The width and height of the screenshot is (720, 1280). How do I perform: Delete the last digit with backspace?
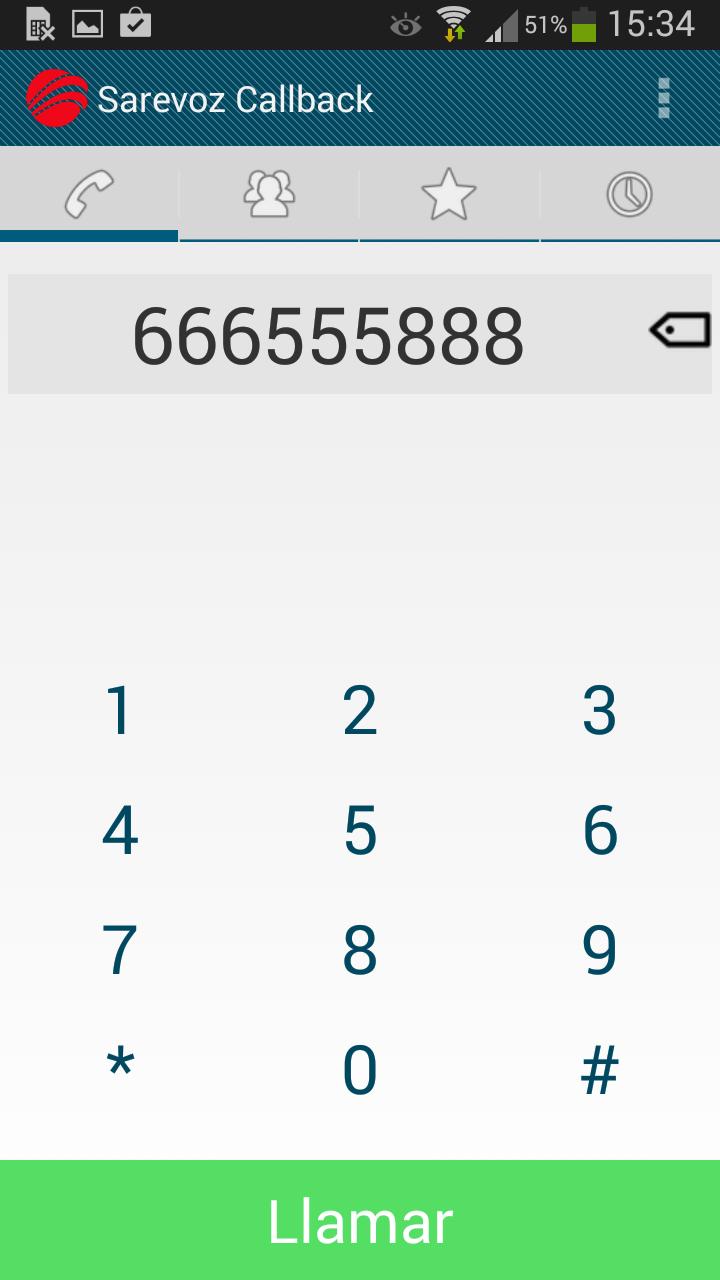(x=680, y=330)
